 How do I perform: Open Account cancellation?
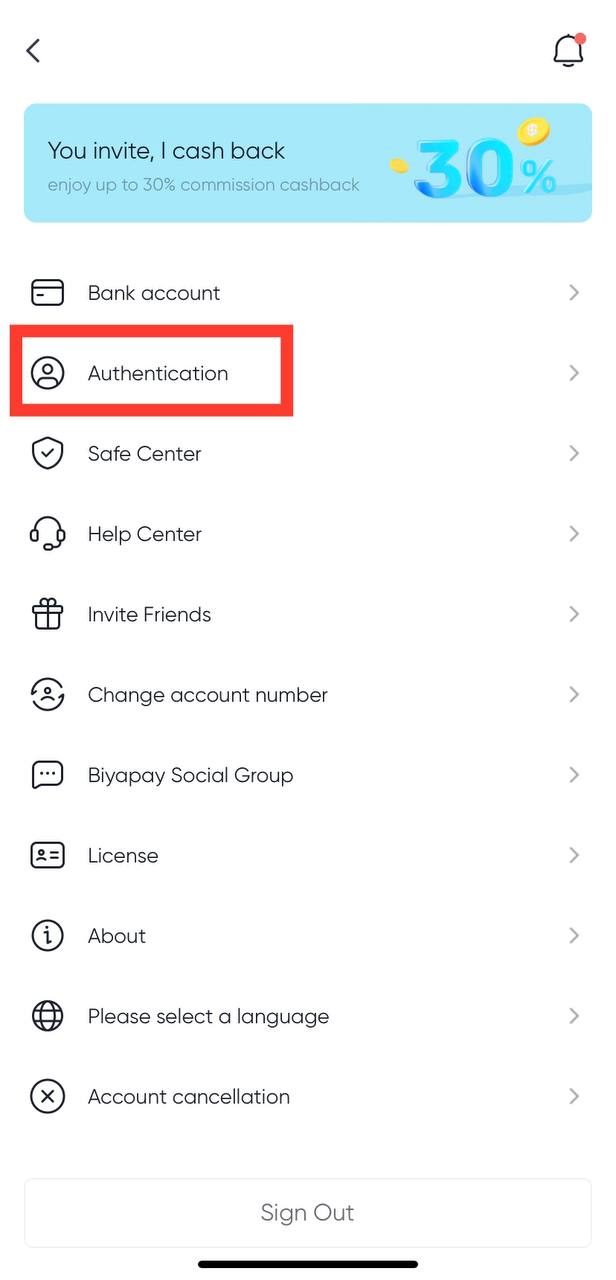click(307, 1097)
